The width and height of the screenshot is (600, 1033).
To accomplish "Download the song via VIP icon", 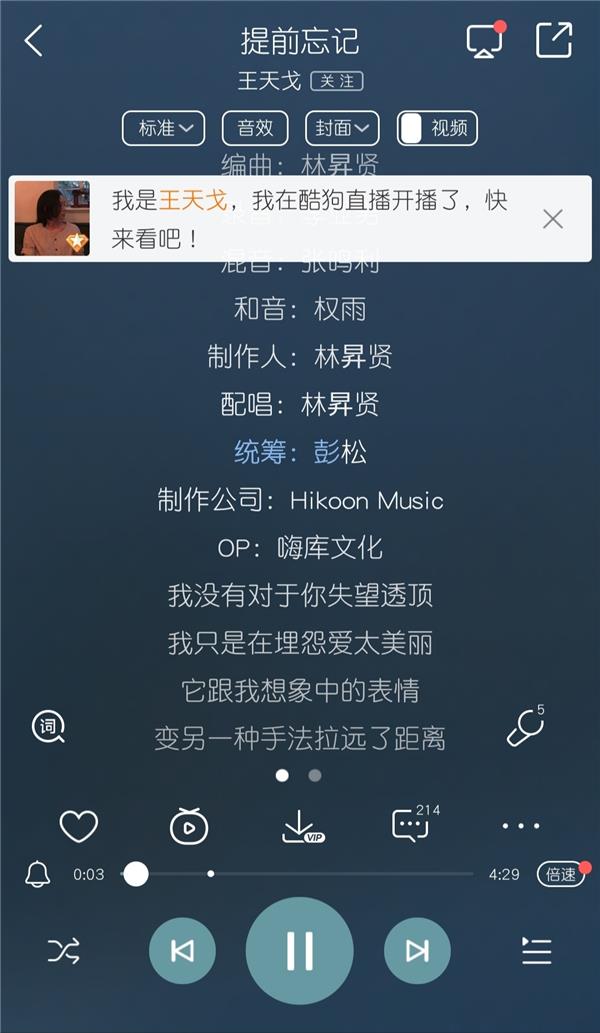I will point(300,826).
